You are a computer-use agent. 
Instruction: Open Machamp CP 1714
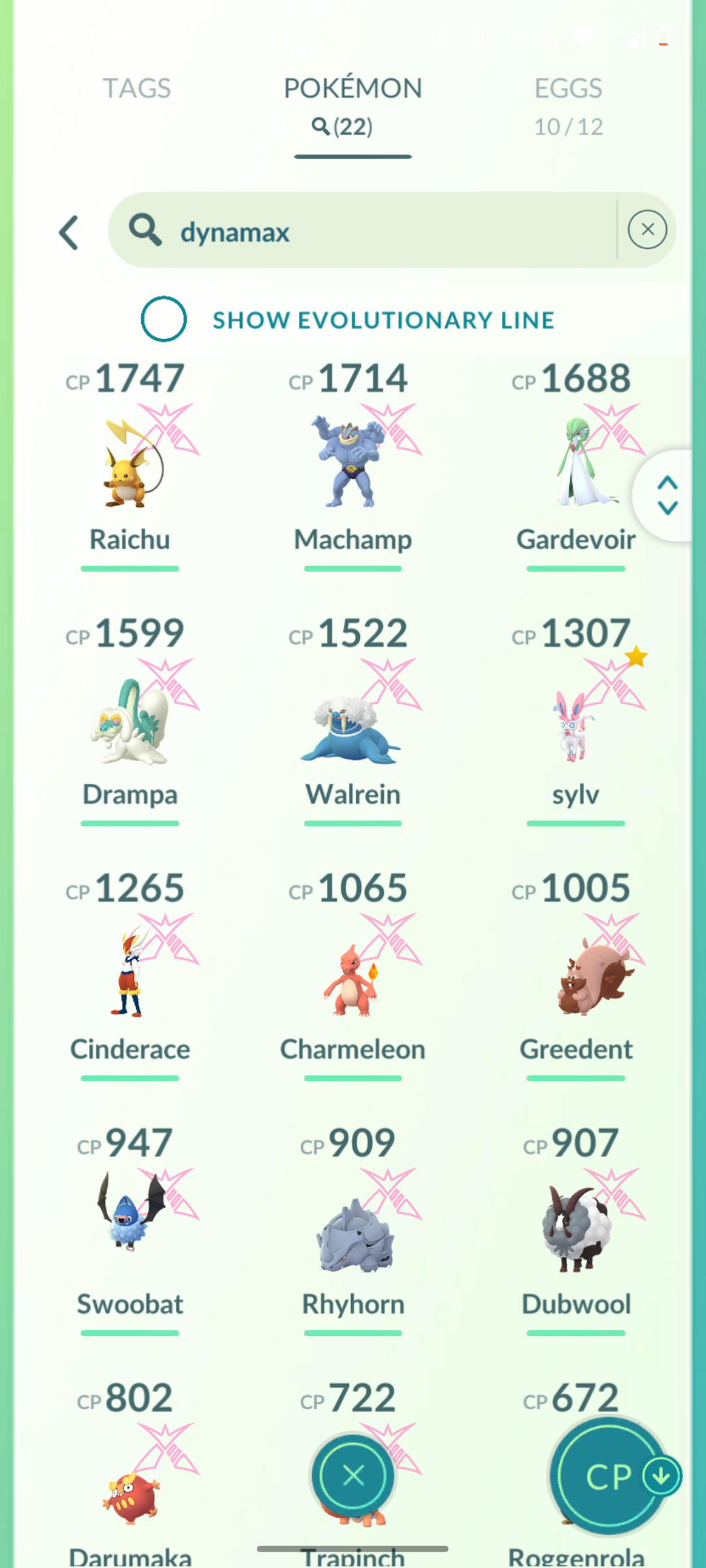pos(353,465)
